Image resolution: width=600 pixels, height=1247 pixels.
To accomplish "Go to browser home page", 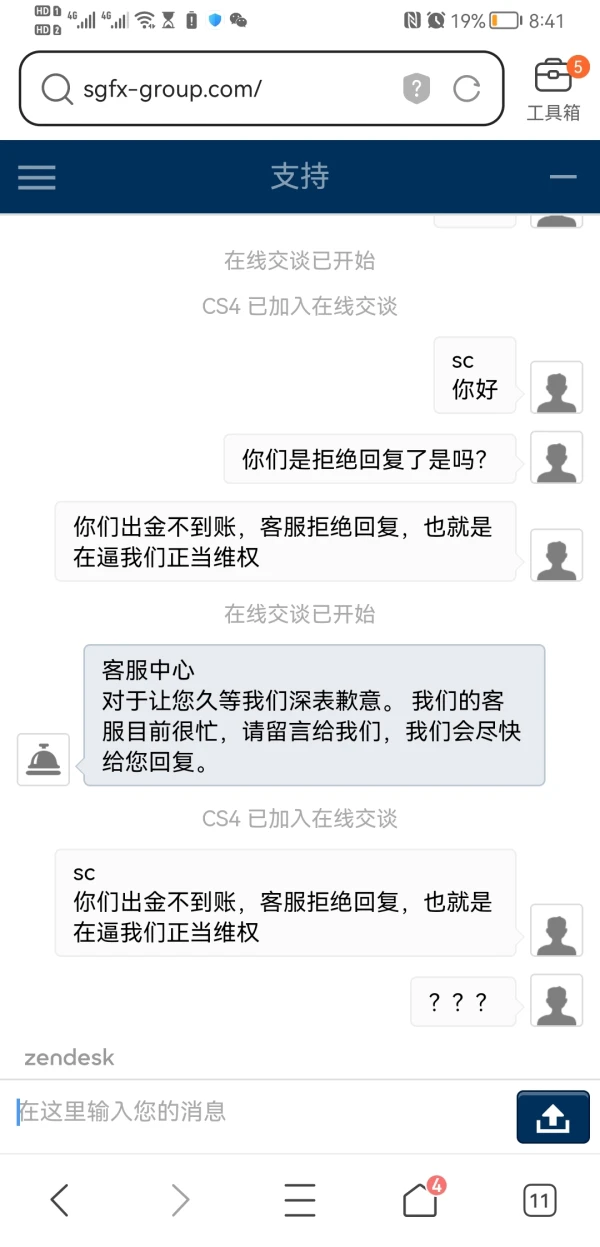I will [420, 1199].
